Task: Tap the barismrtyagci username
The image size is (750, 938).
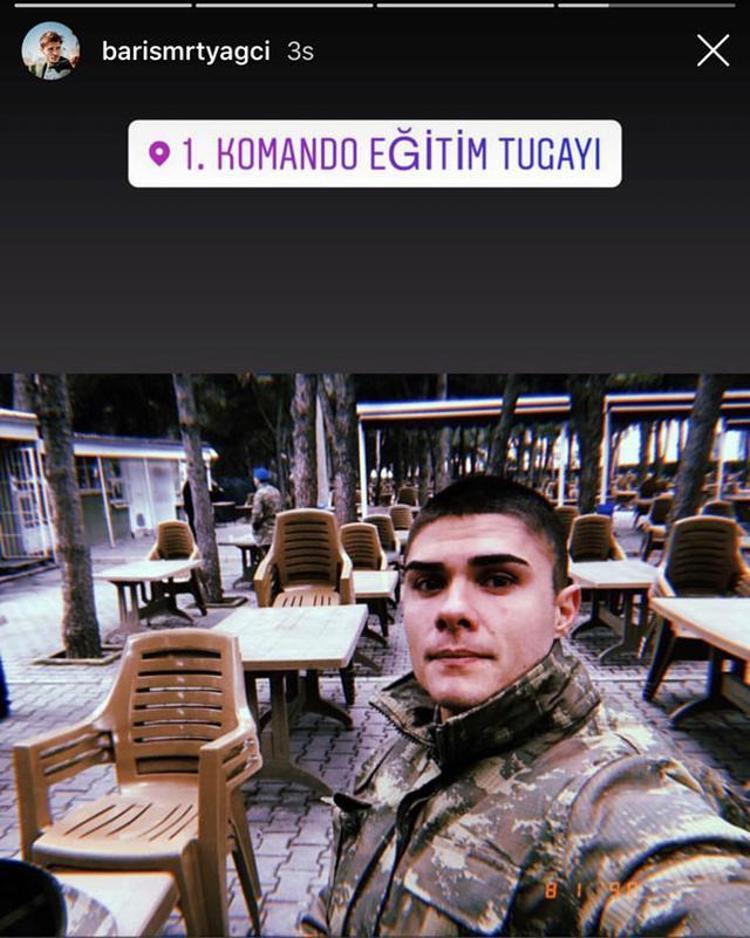Action: coord(186,52)
